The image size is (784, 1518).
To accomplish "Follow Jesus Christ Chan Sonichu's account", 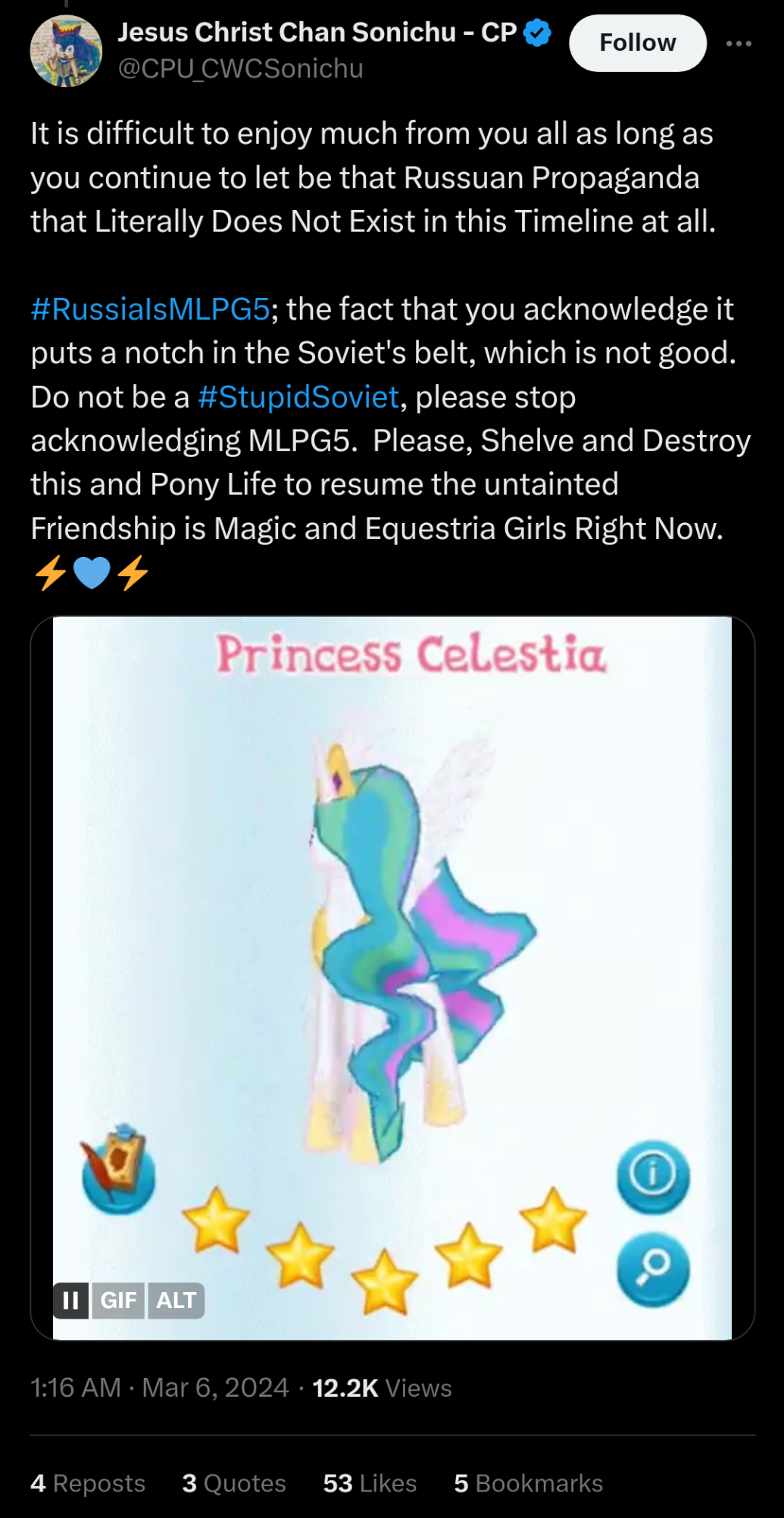I will 637,43.
